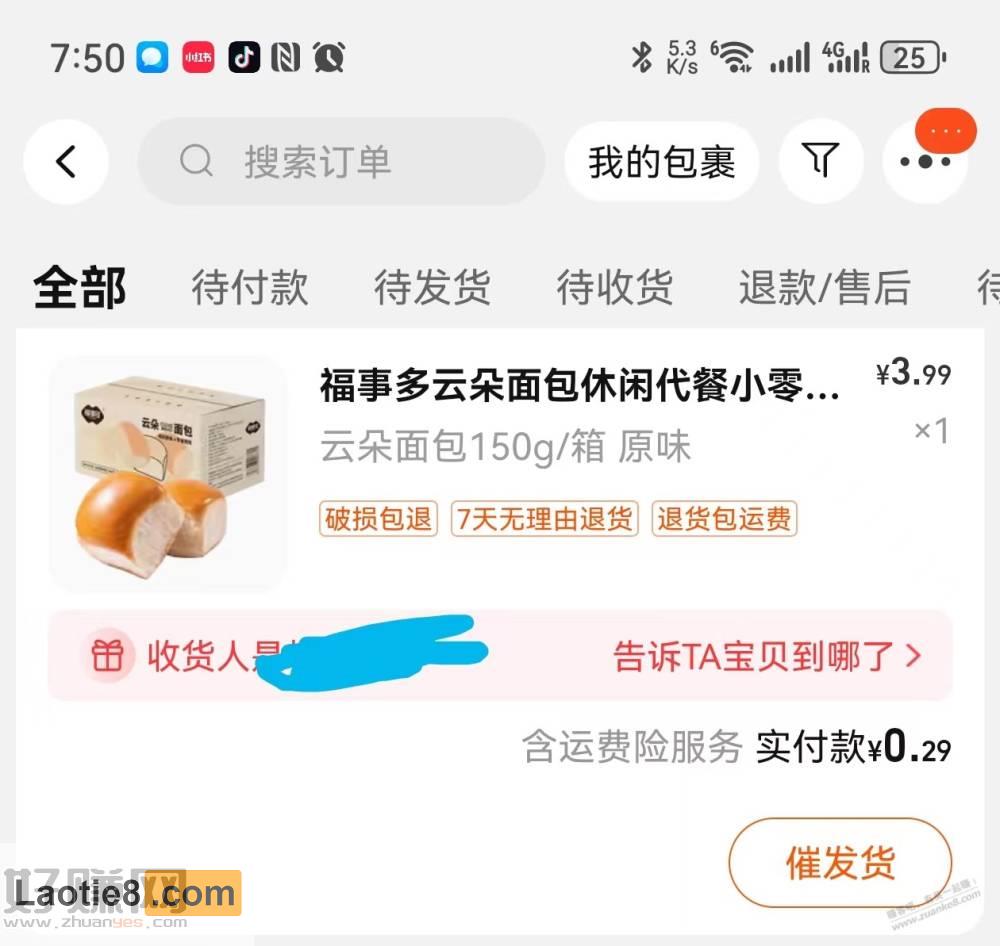Switch to the 全部 tab
Image resolution: width=1000 pixels, height=946 pixels.
[80, 288]
